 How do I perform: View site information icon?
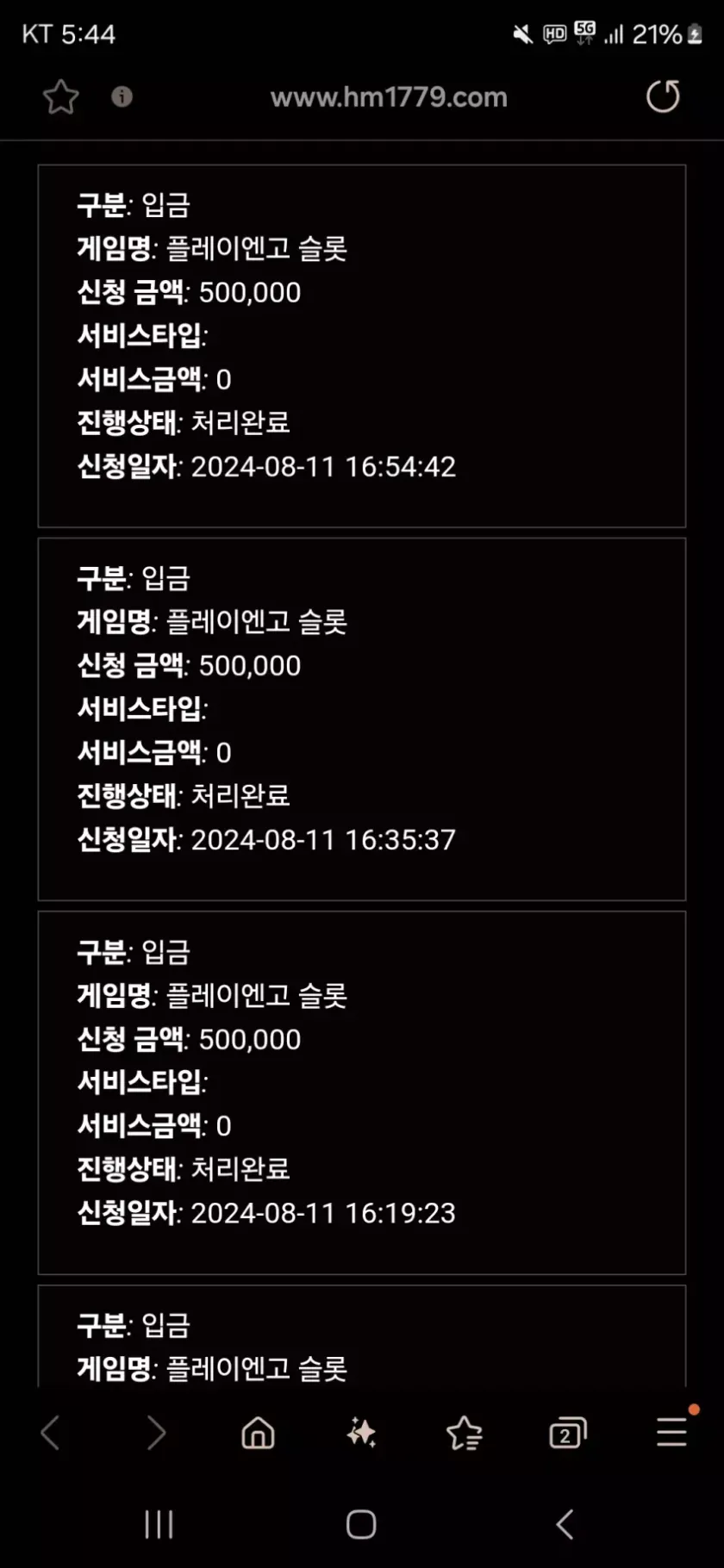(122, 96)
